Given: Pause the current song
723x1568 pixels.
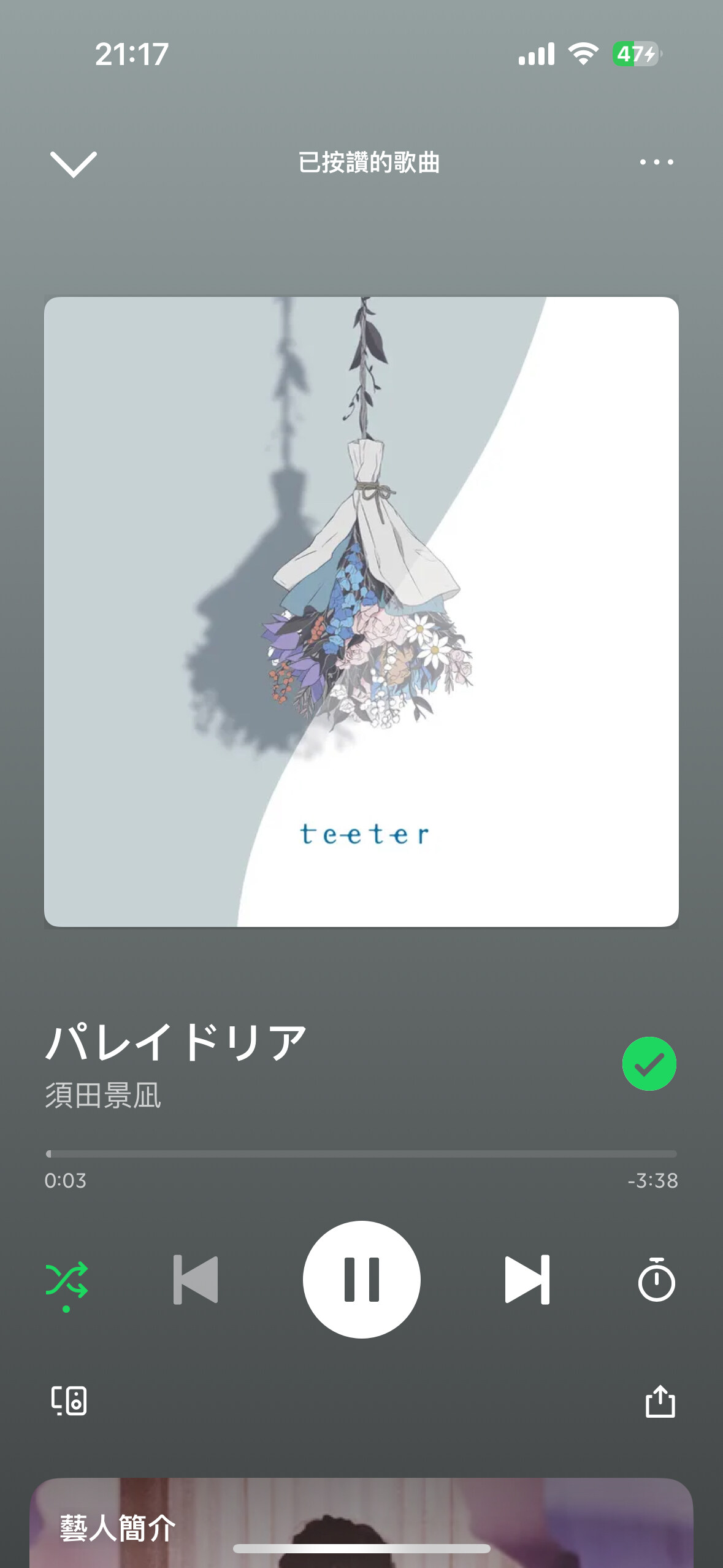Looking at the screenshot, I should 361,1280.
